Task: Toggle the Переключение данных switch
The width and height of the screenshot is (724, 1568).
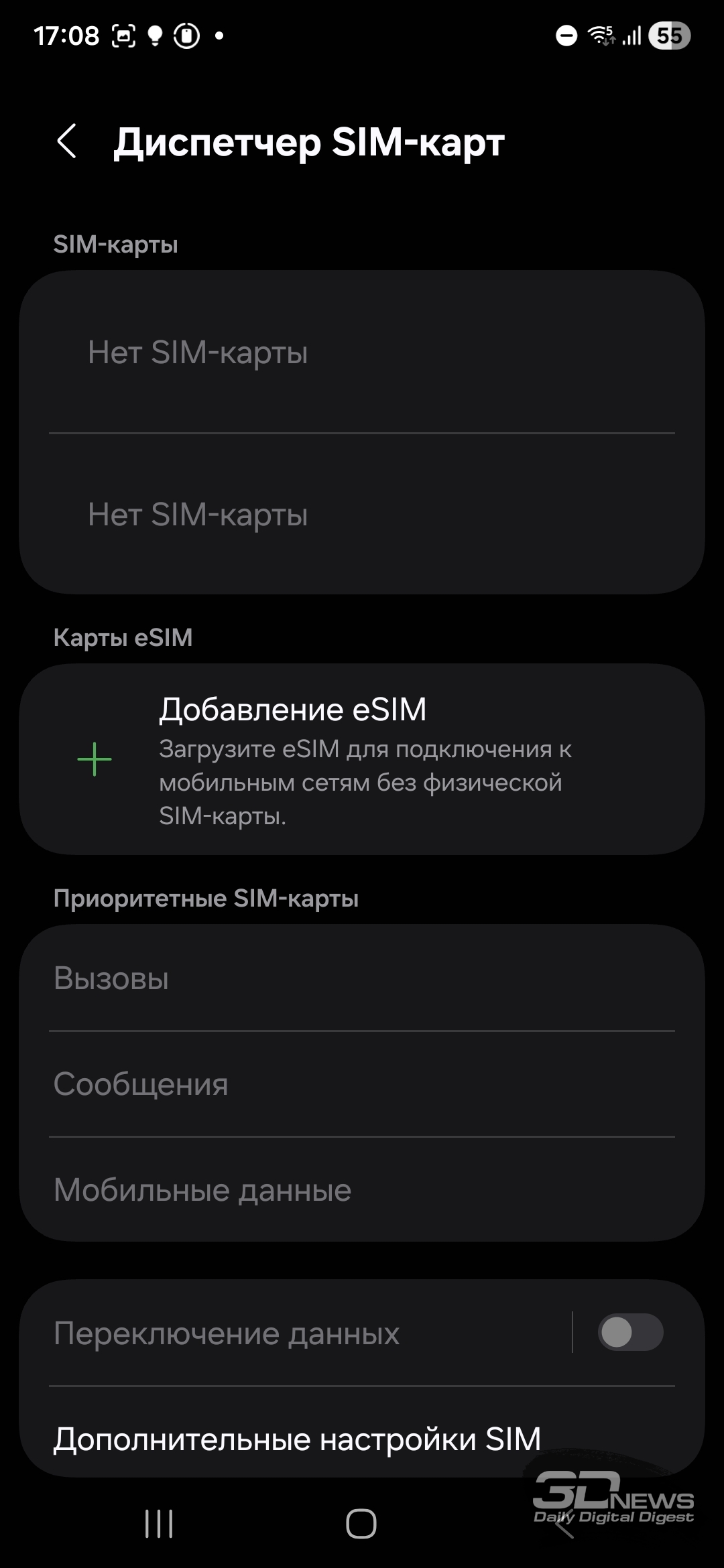Action: (x=630, y=1332)
